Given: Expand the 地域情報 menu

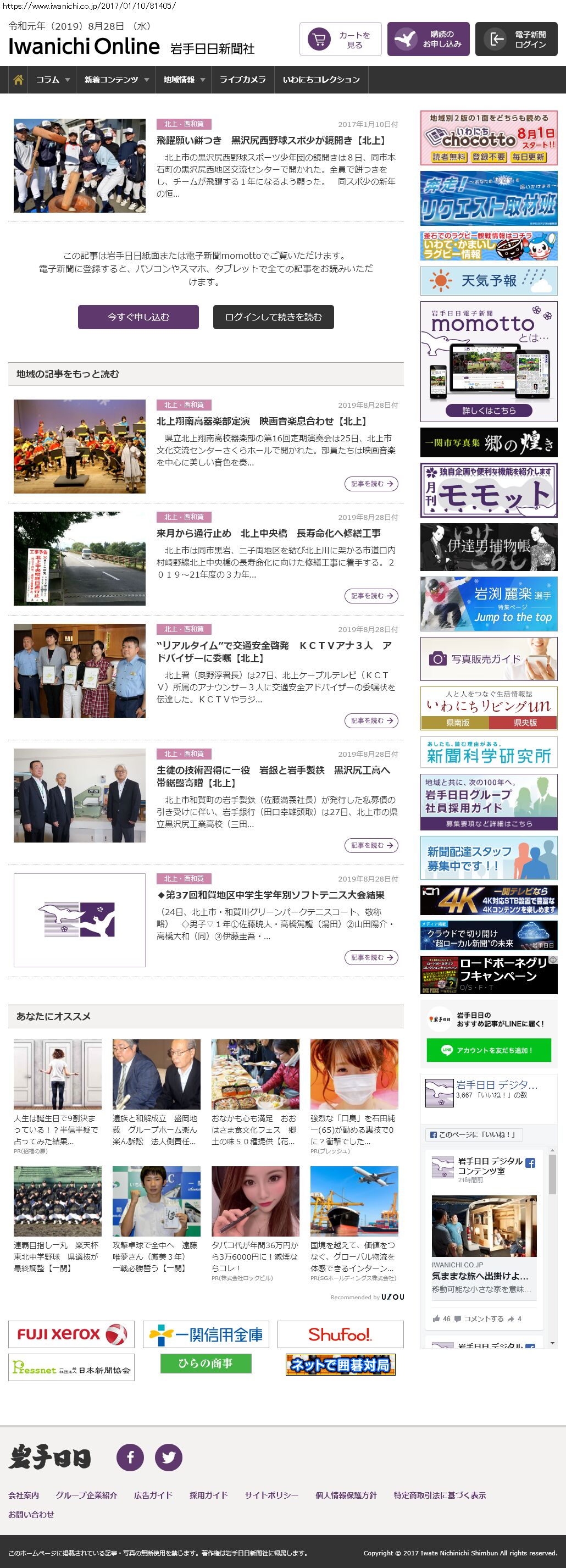Looking at the screenshot, I should coord(184,80).
